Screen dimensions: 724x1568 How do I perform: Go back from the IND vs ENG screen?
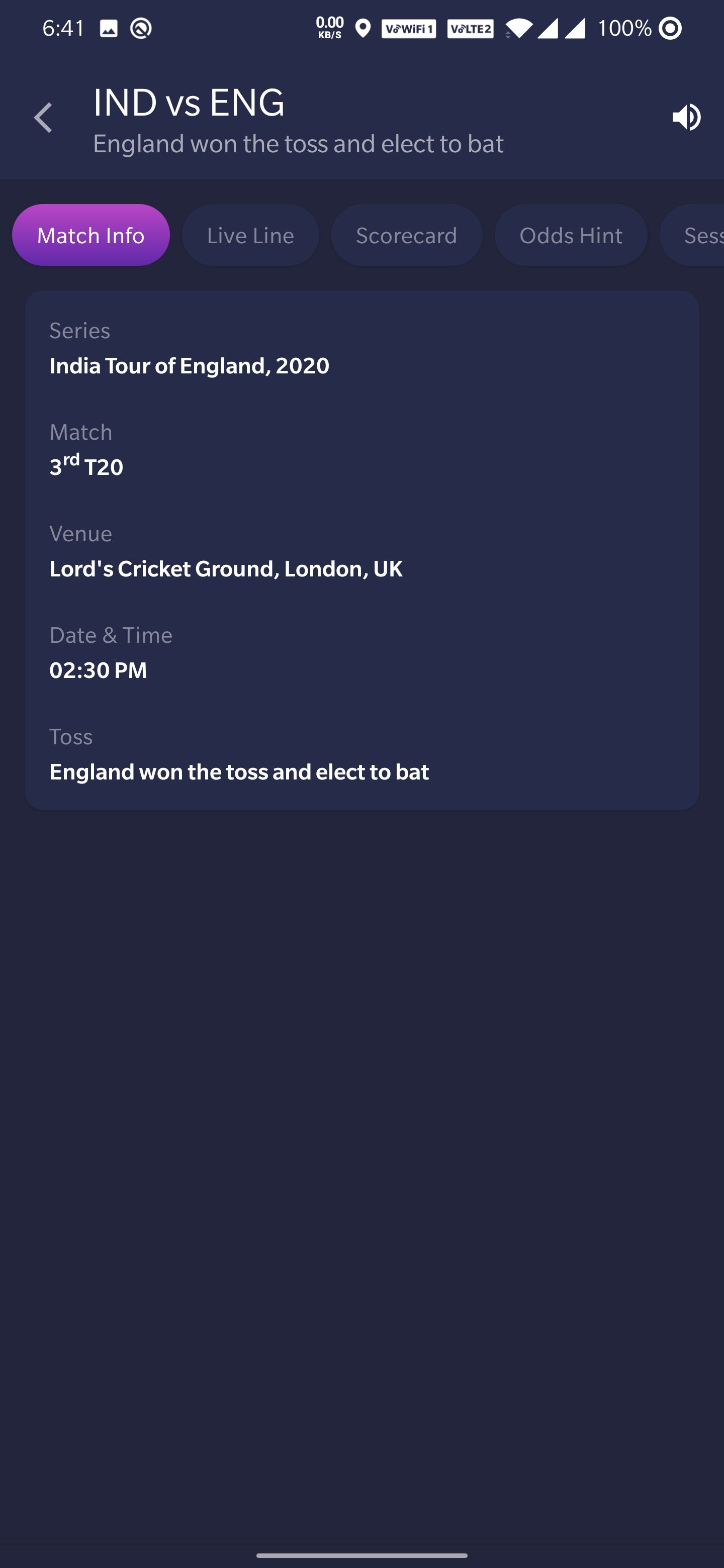[x=43, y=118]
